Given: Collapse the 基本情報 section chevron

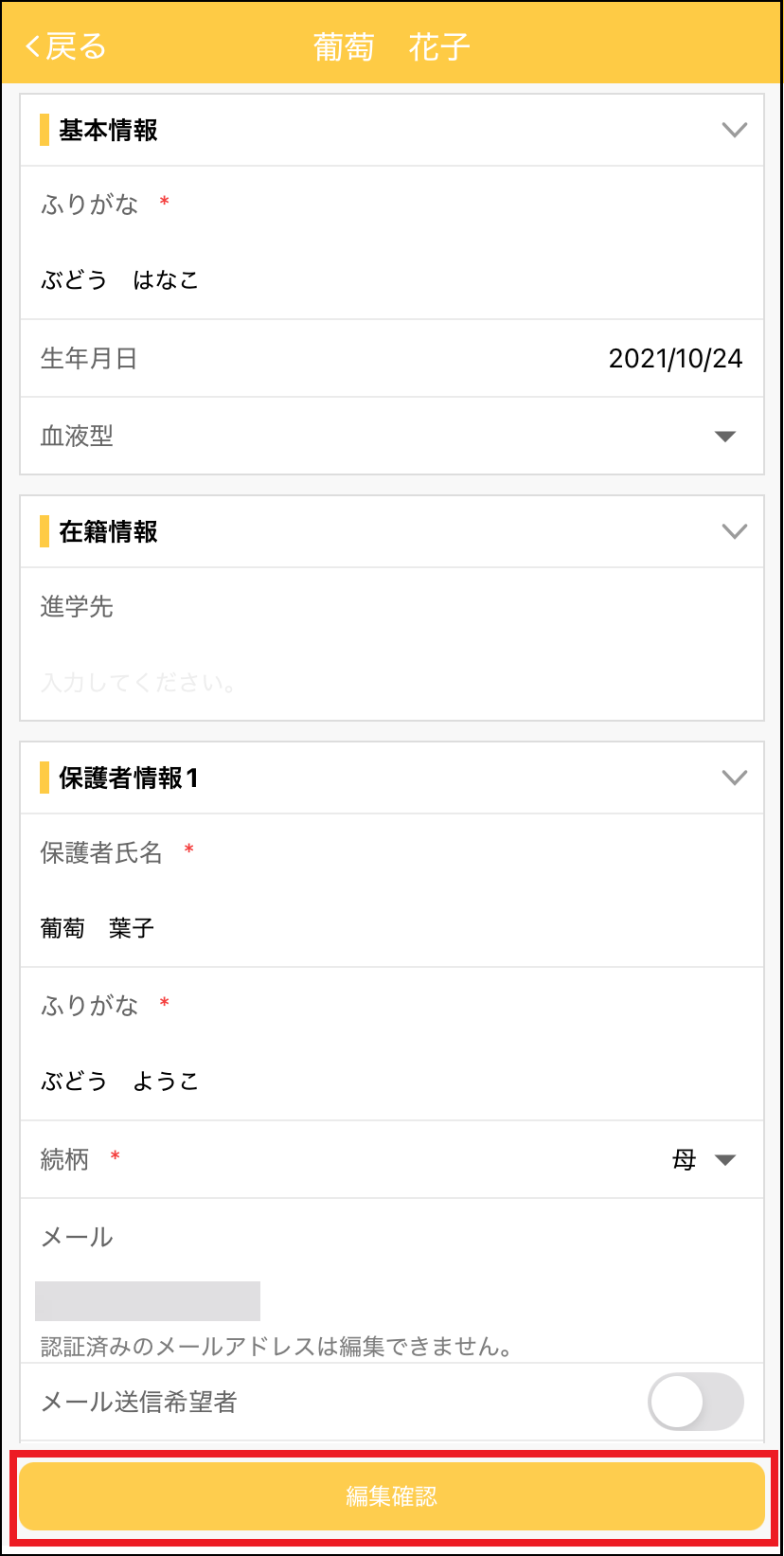Looking at the screenshot, I should point(735,131).
